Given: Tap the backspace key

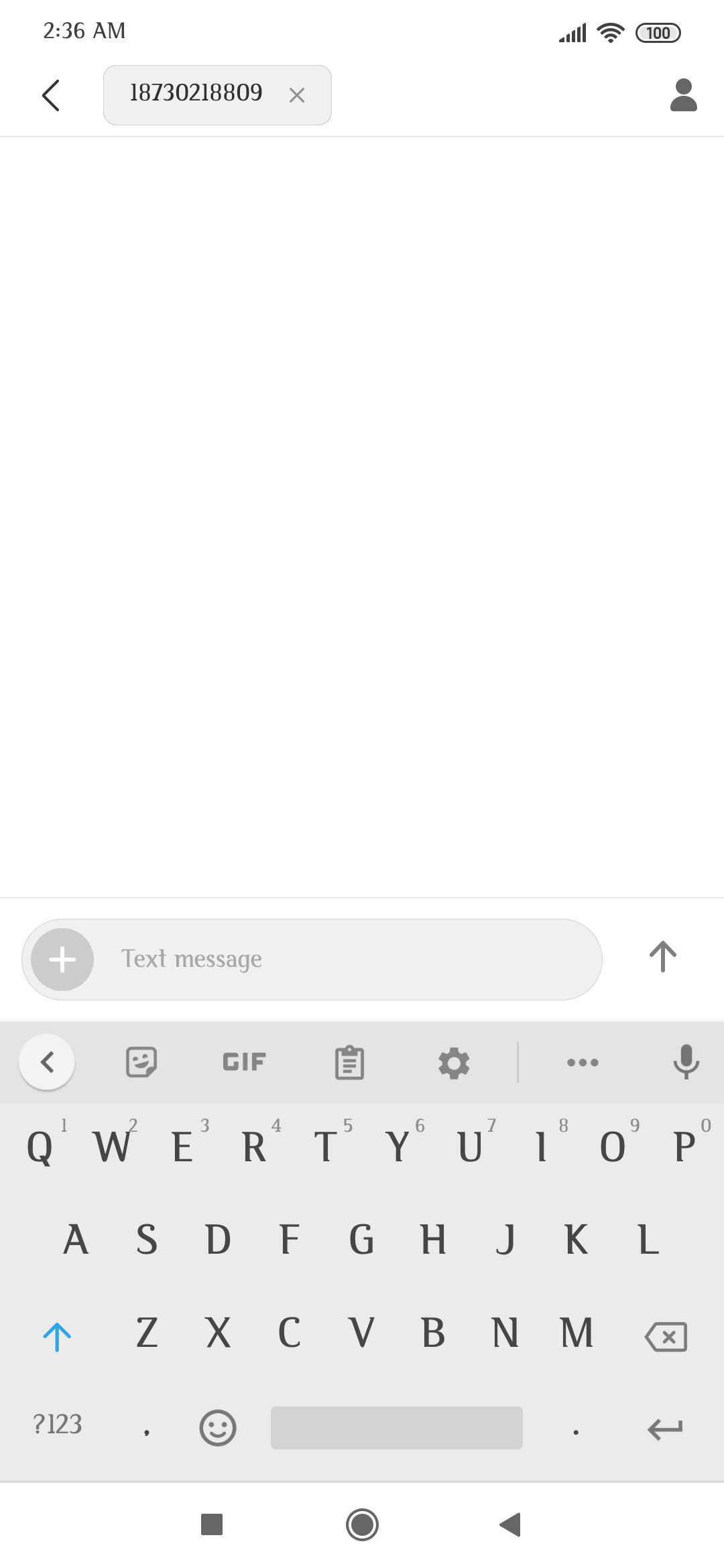Looking at the screenshot, I should pos(666,1336).
